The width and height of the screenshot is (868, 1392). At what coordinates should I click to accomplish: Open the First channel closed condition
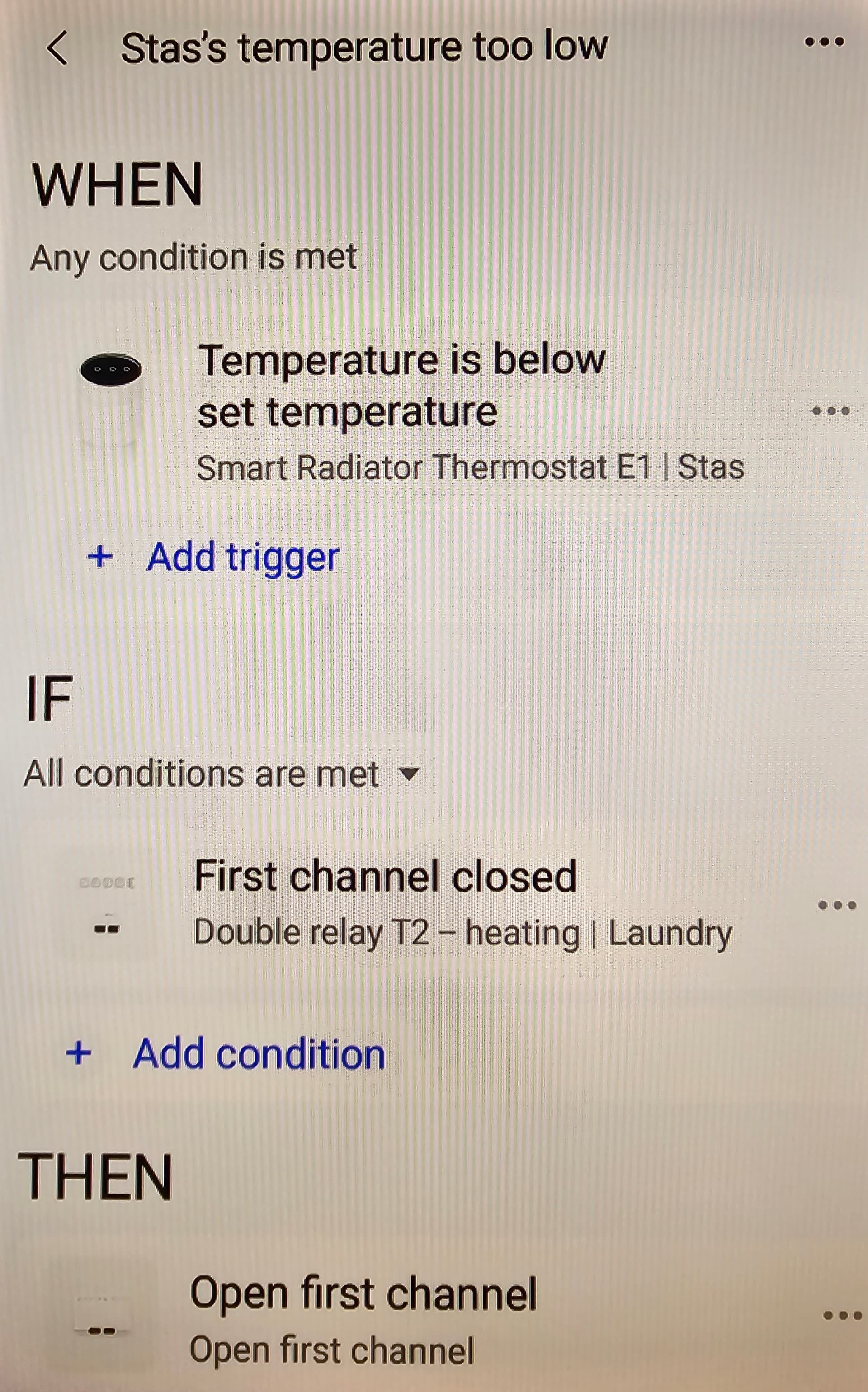click(x=385, y=877)
